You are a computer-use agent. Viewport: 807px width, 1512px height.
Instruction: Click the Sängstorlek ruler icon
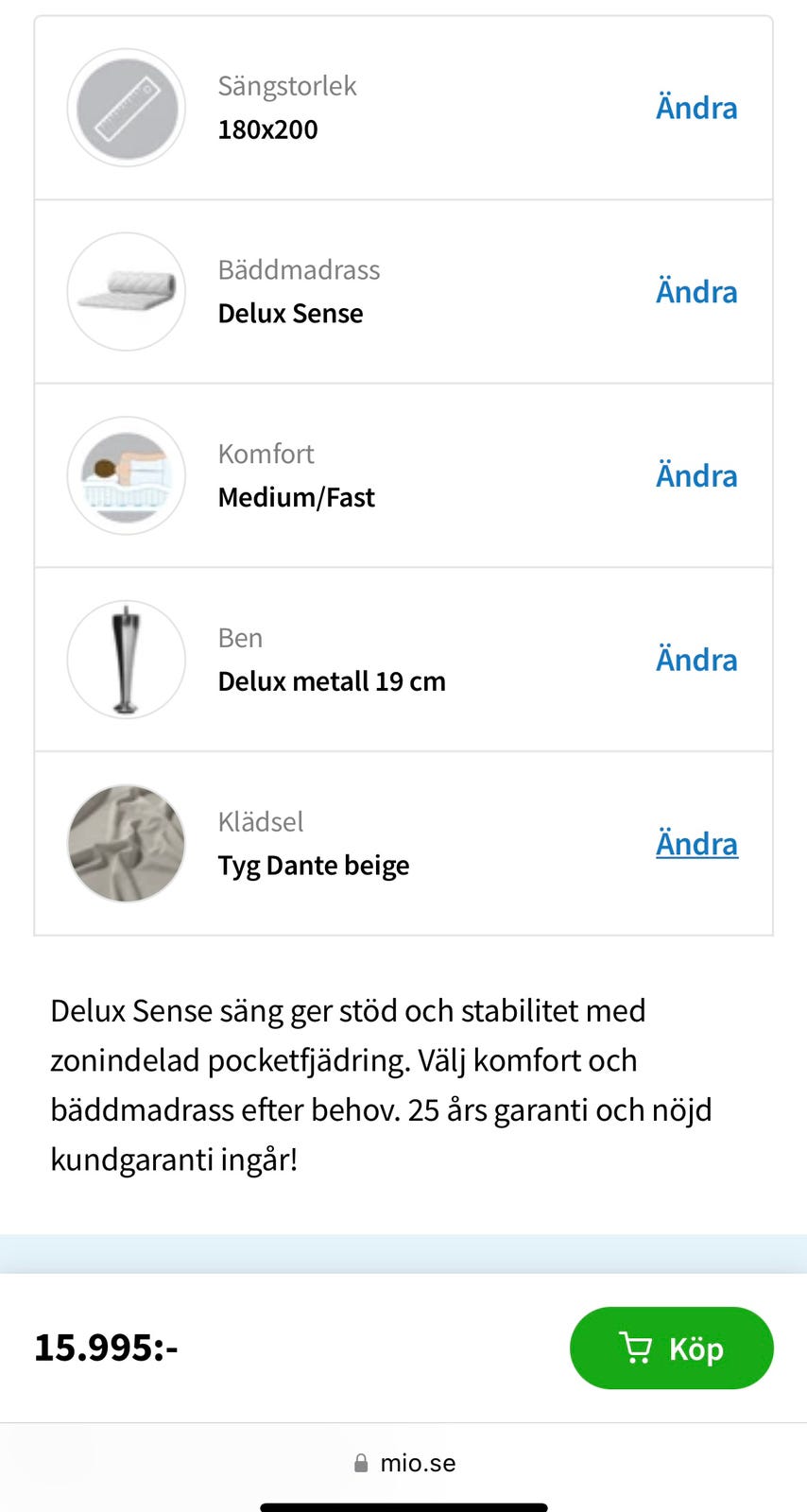point(126,107)
